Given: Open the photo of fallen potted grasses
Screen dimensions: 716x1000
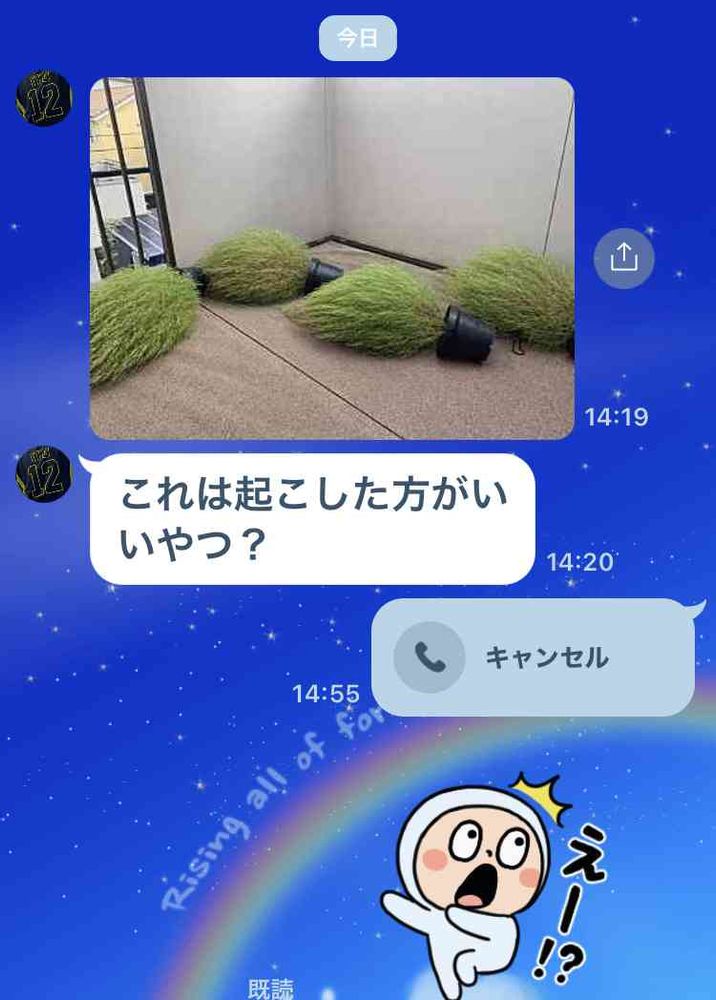Looking at the screenshot, I should tap(332, 258).
